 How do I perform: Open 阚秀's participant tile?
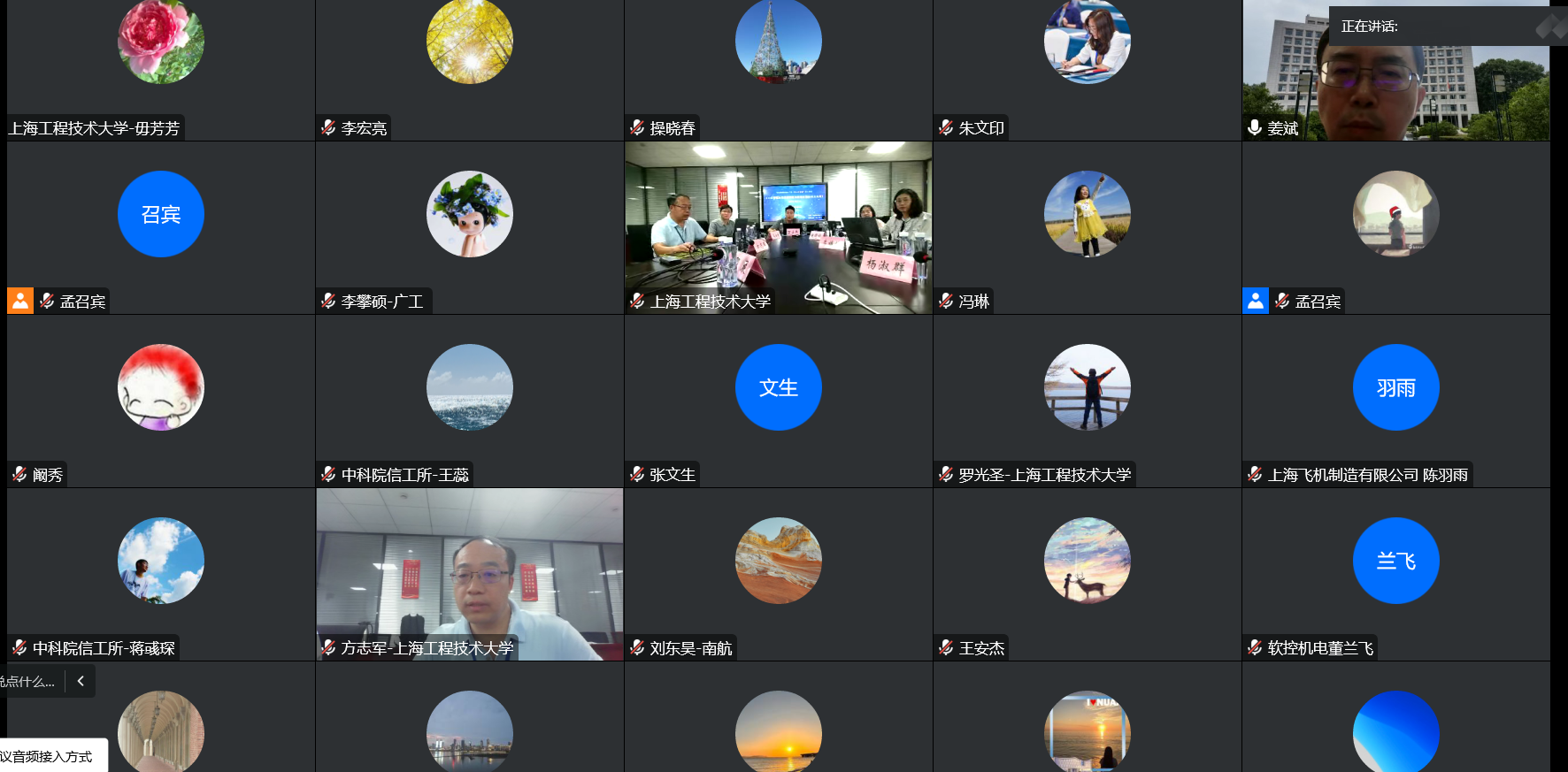161,400
